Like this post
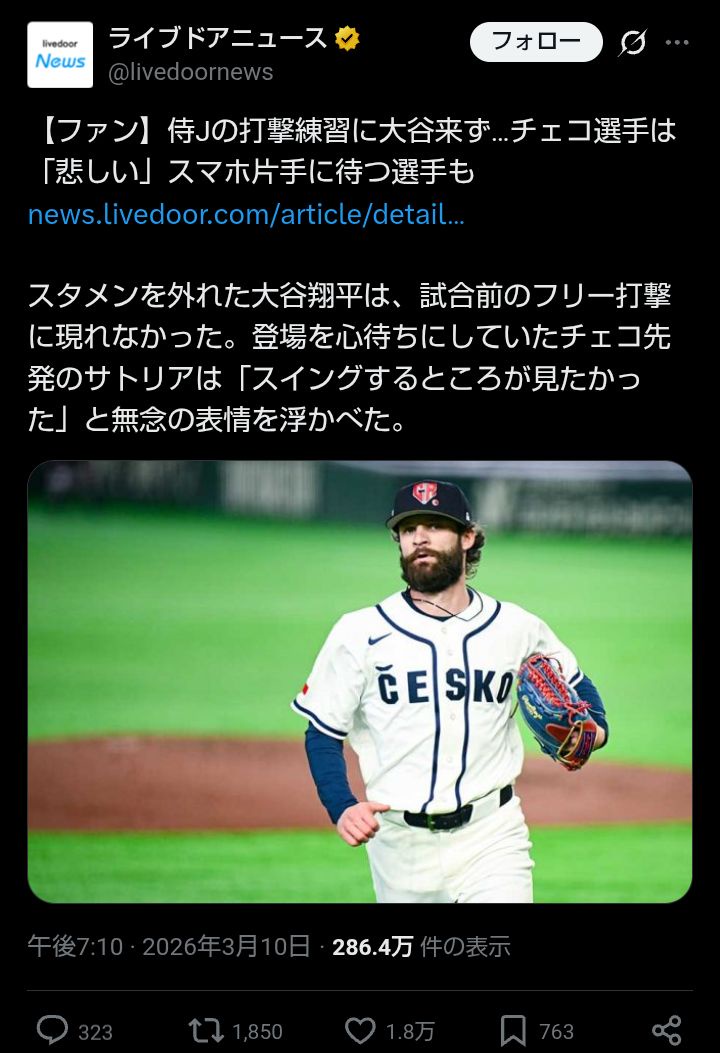 360,1030
